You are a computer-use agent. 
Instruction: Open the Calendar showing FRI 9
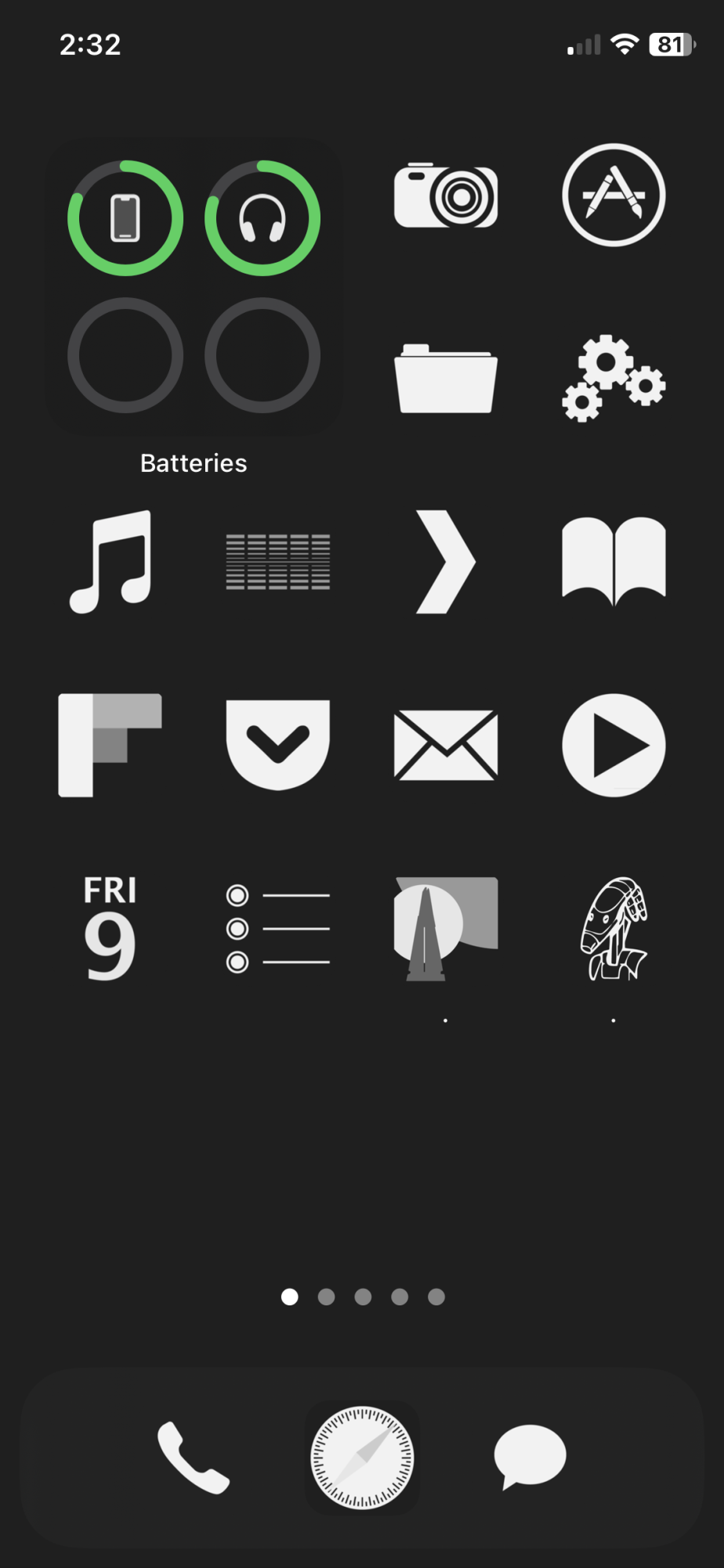110,928
